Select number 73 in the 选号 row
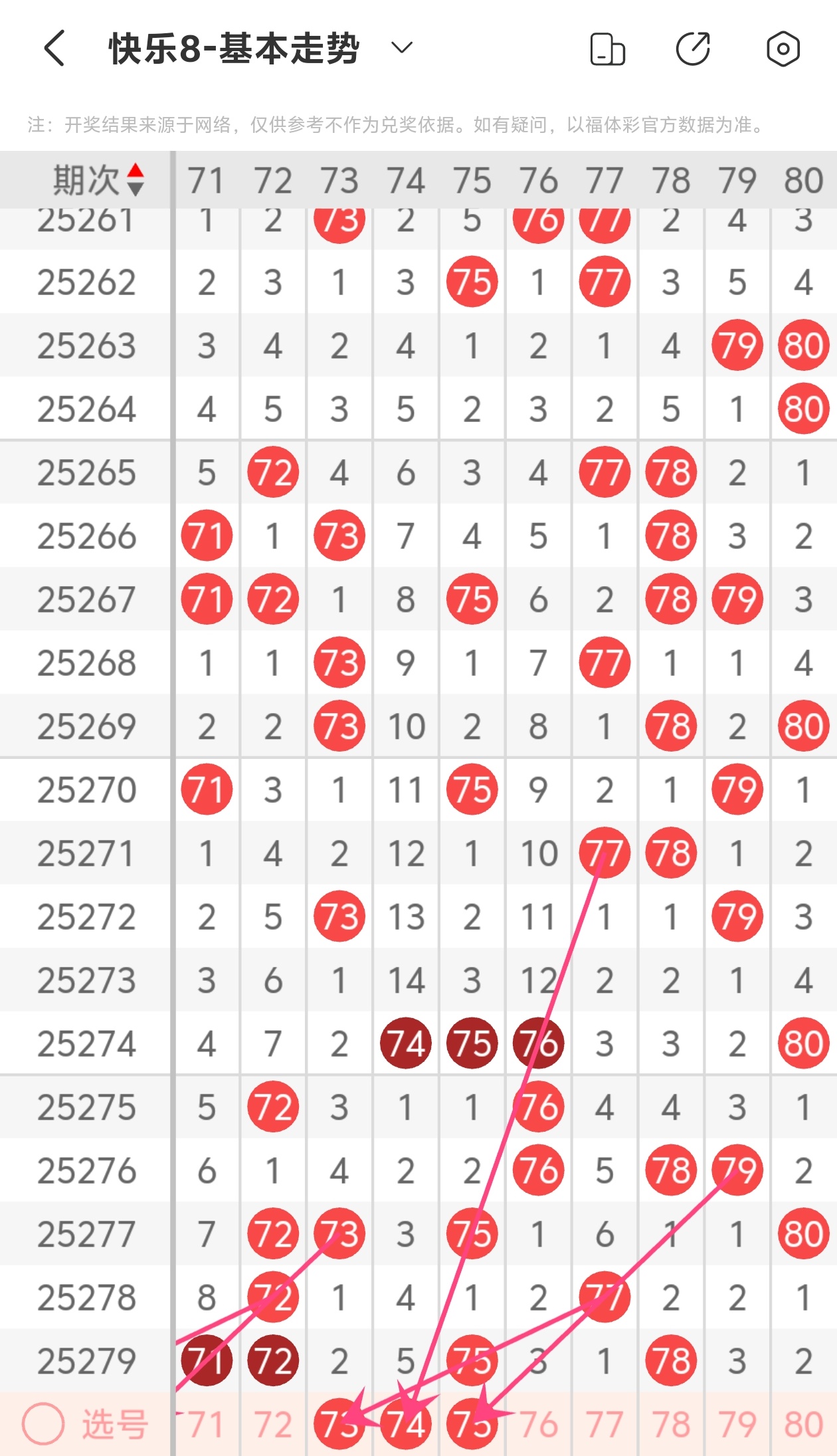 click(339, 1423)
